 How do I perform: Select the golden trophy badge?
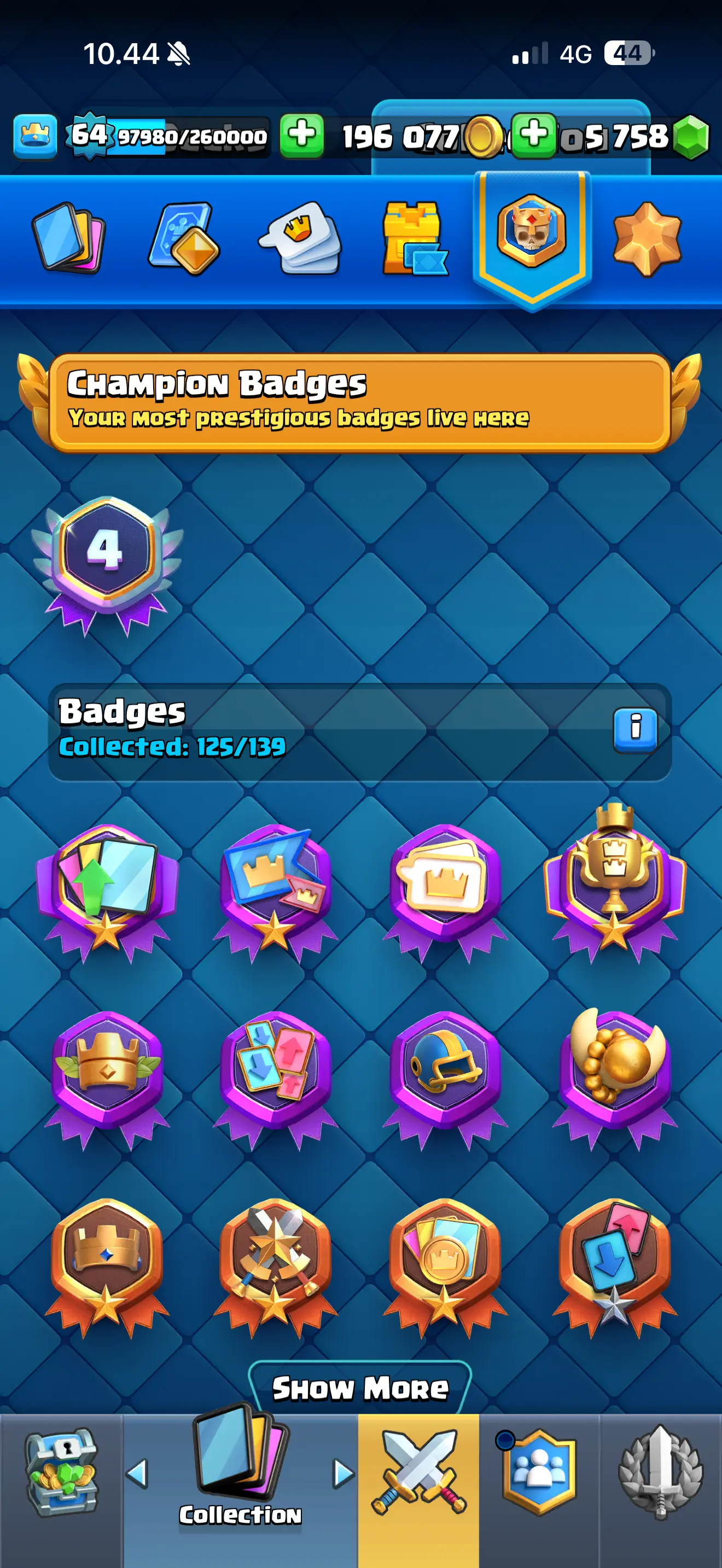pyautogui.click(x=615, y=882)
